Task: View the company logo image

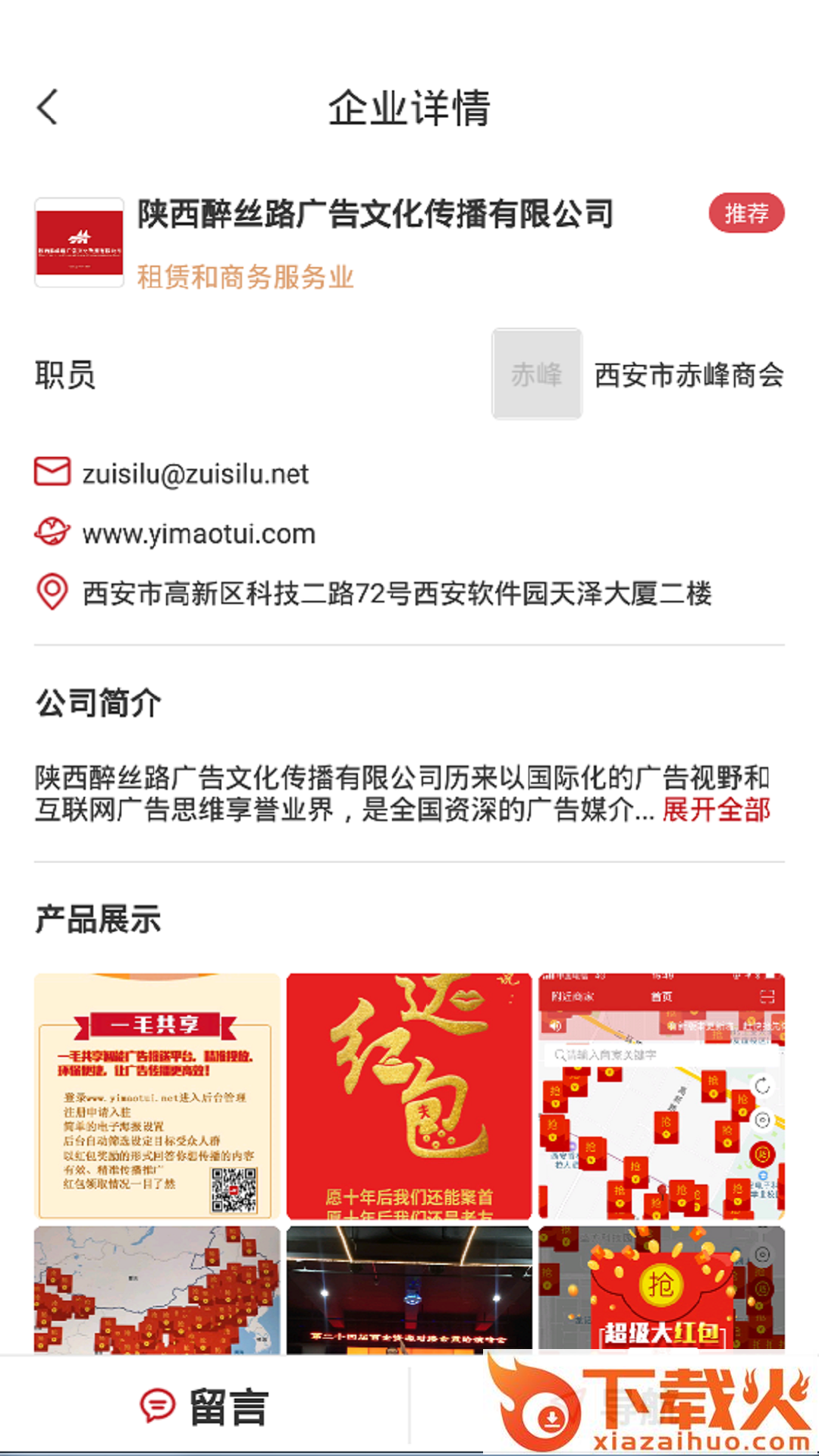Action: point(80,243)
